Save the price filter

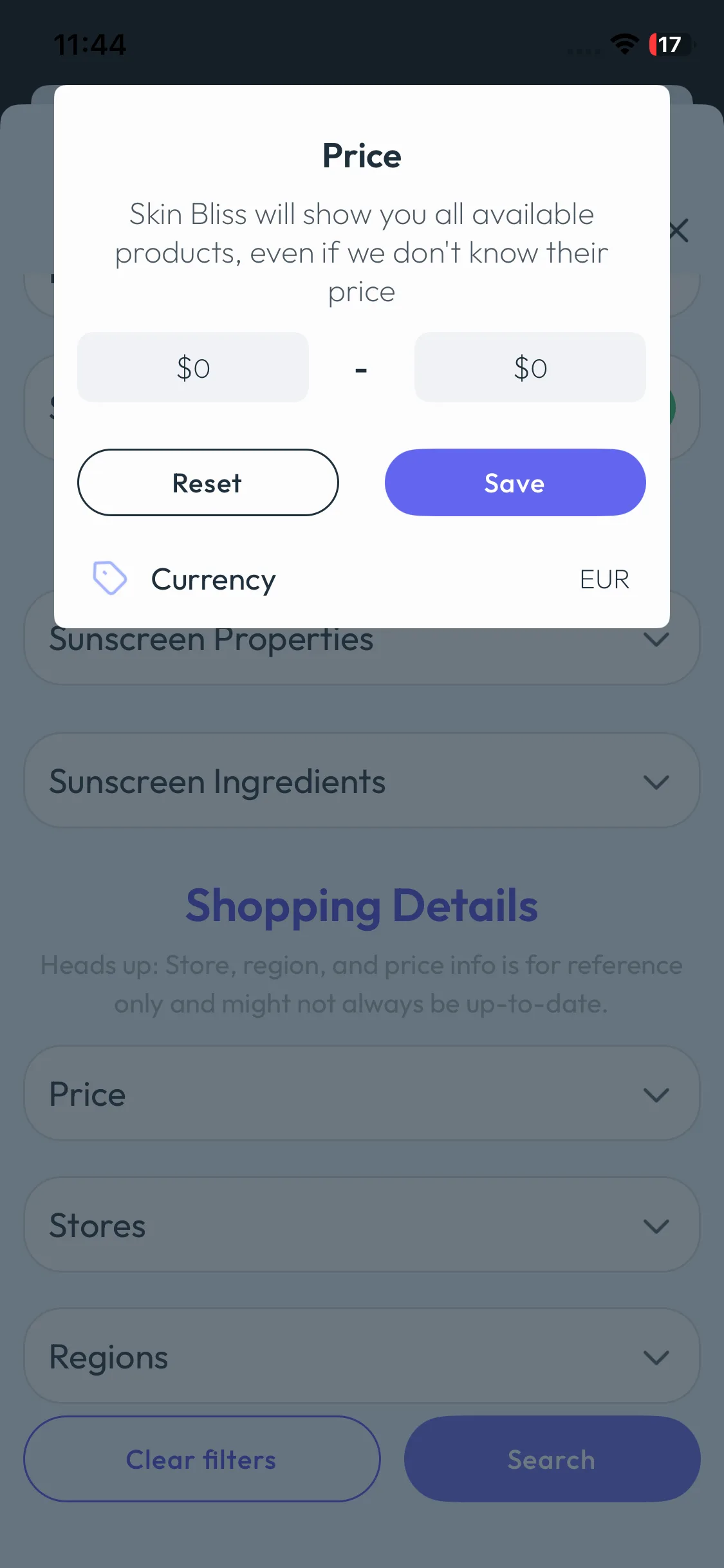click(515, 483)
